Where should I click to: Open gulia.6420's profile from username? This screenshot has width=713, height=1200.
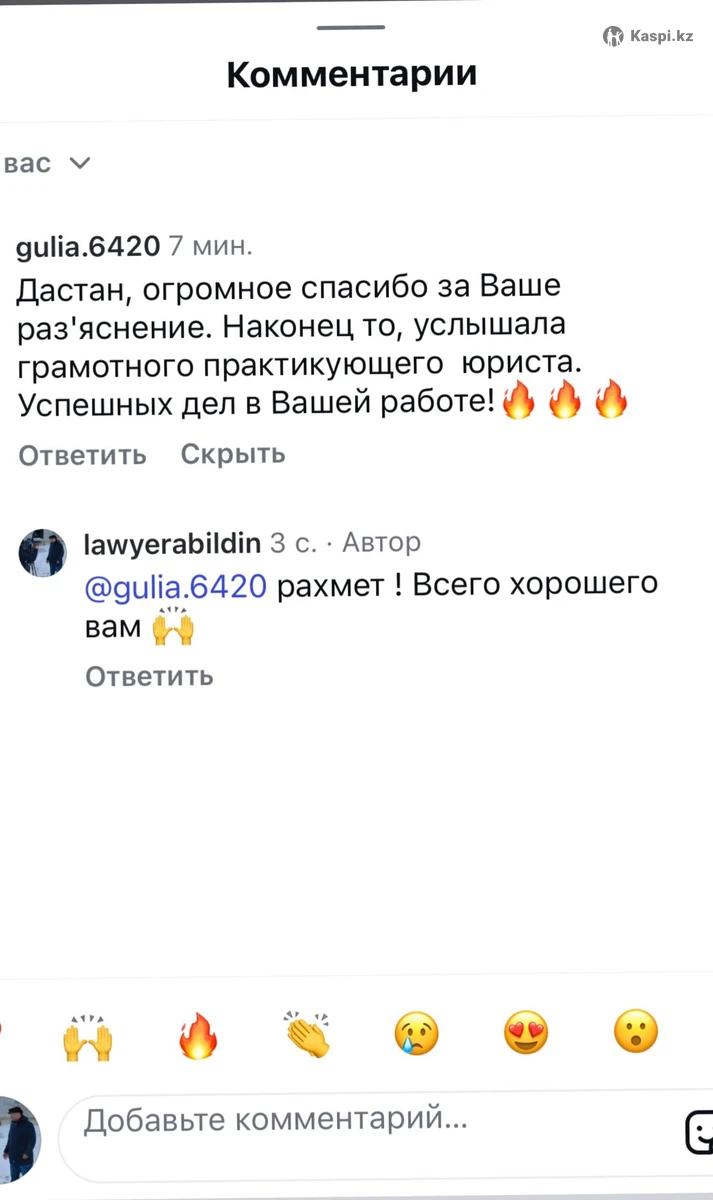88,245
